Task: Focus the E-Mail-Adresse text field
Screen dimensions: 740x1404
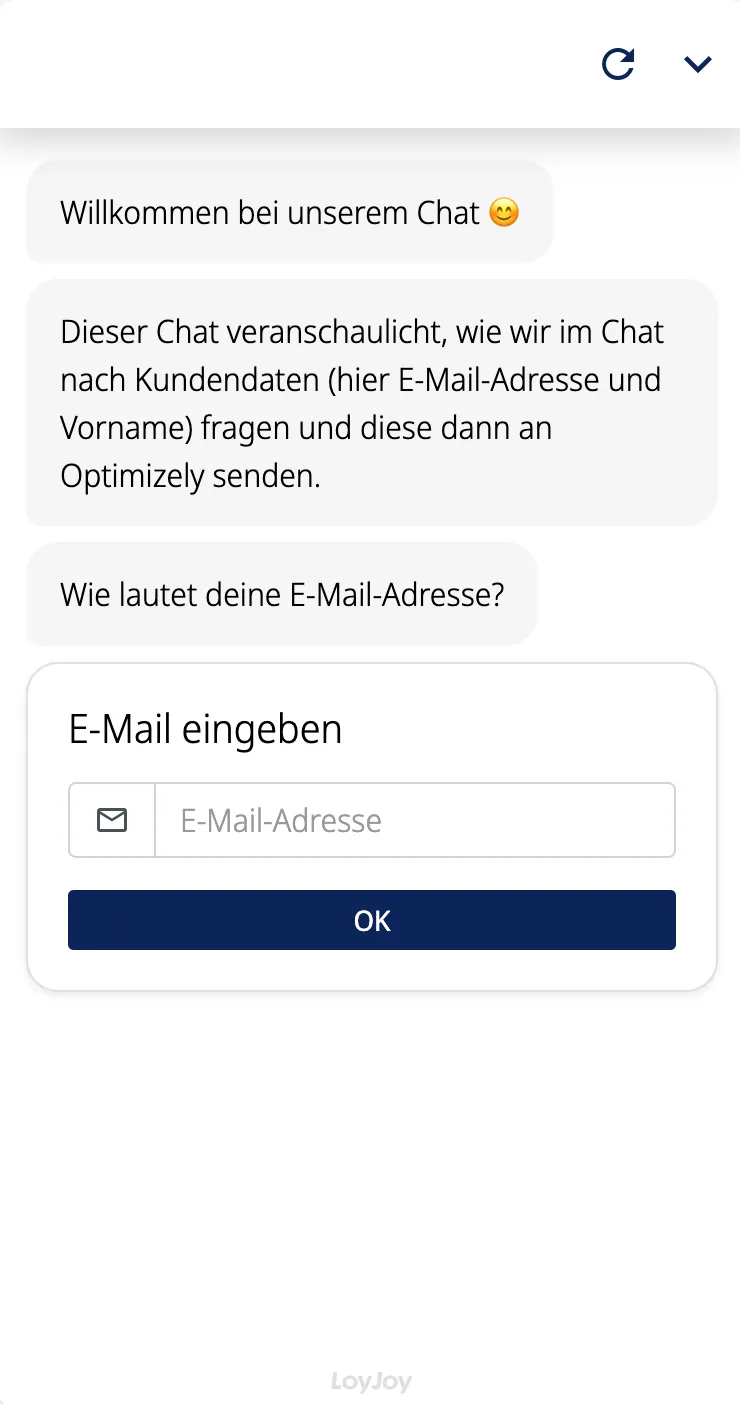Action: tap(414, 820)
